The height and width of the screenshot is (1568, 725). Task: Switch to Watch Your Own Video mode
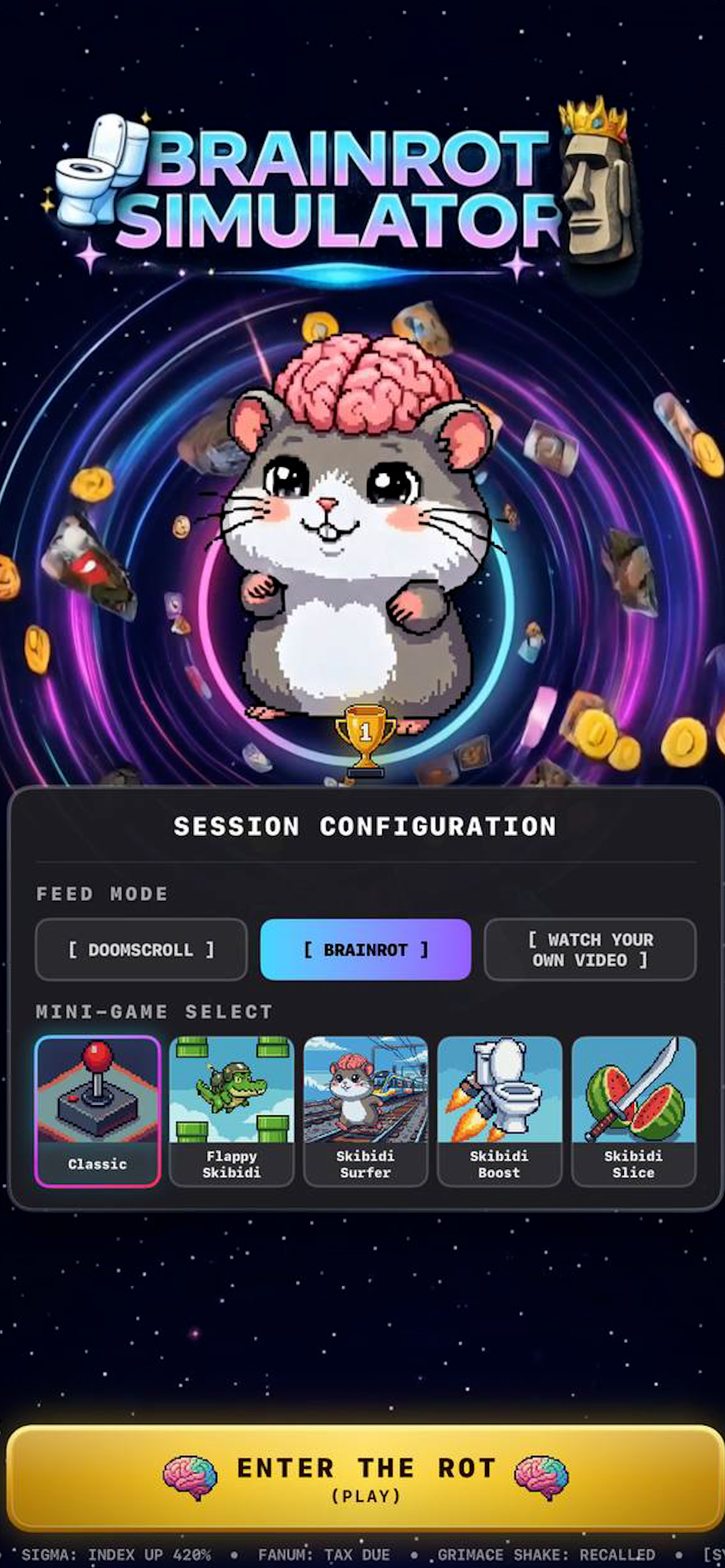pos(590,949)
